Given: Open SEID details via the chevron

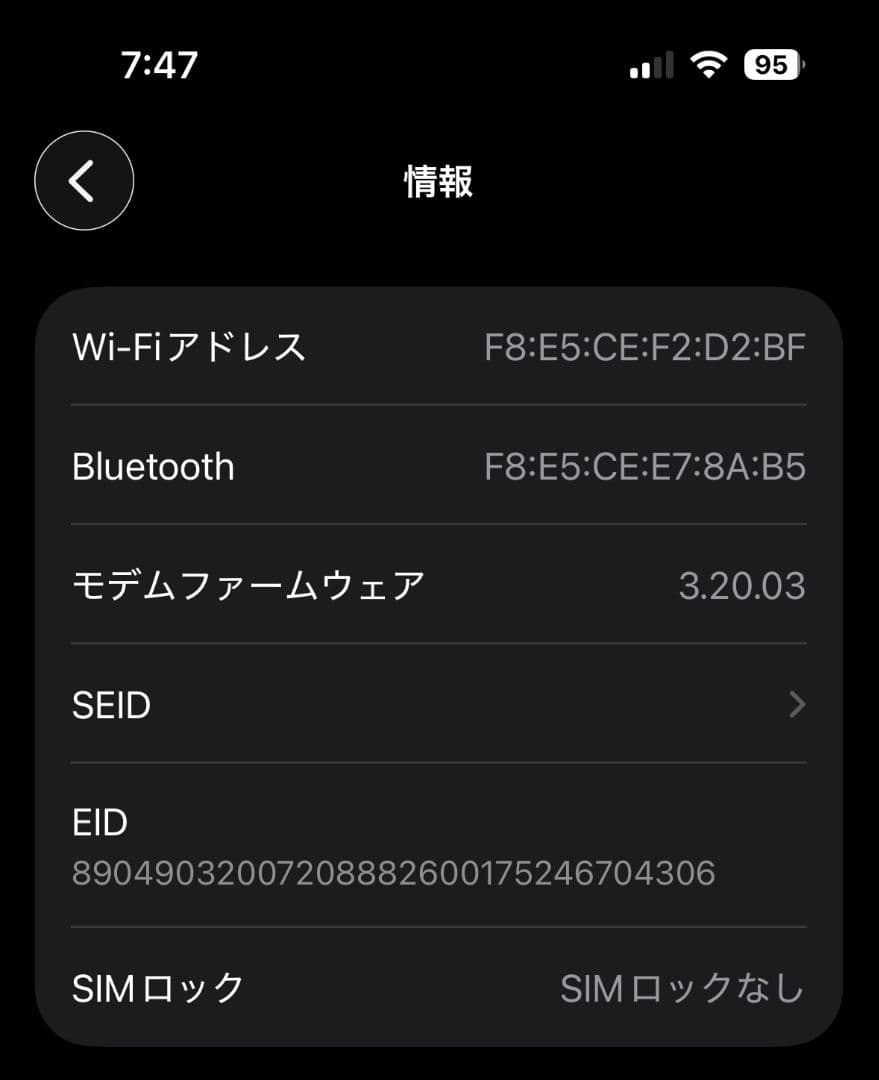Looking at the screenshot, I should coord(797,704).
